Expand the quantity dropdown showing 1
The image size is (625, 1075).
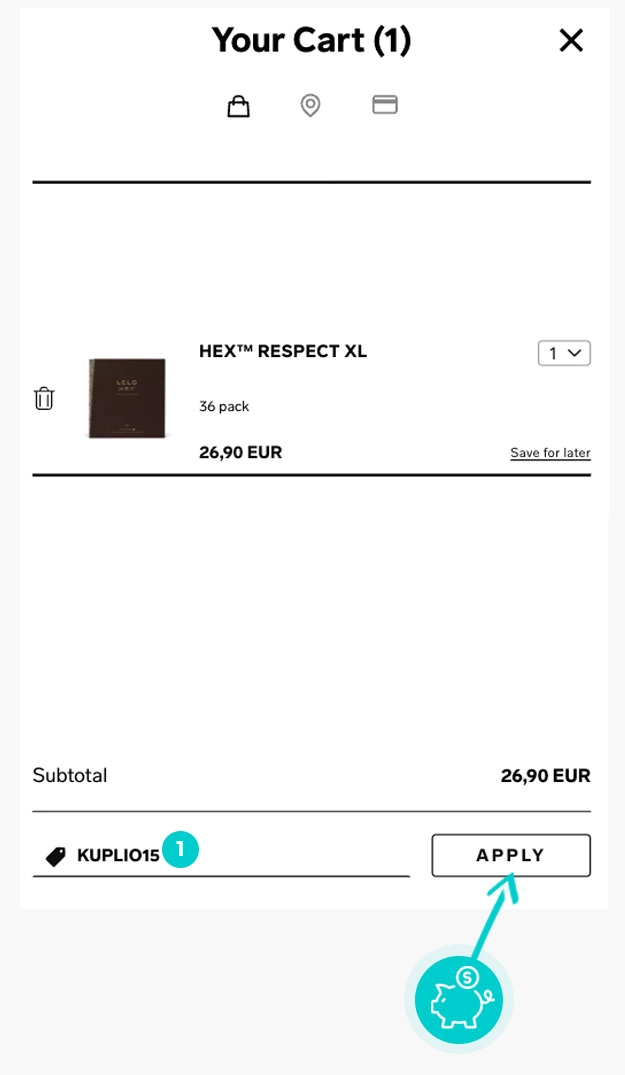coord(564,353)
